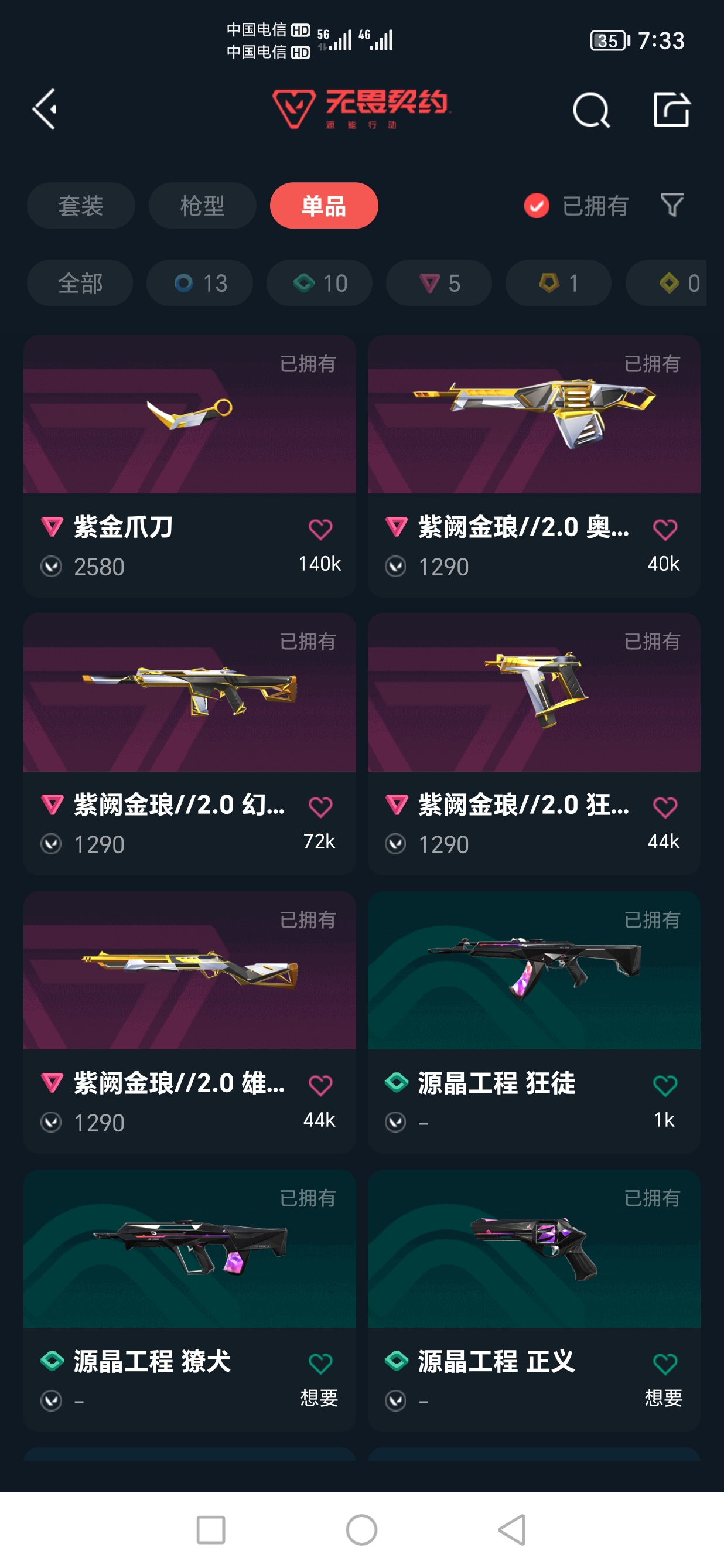Image resolution: width=724 pixels, height=1568 pixels.
Task: Toggle the 已拥有 checkbox
Action: pyautogui.click(x=536, y=206)
